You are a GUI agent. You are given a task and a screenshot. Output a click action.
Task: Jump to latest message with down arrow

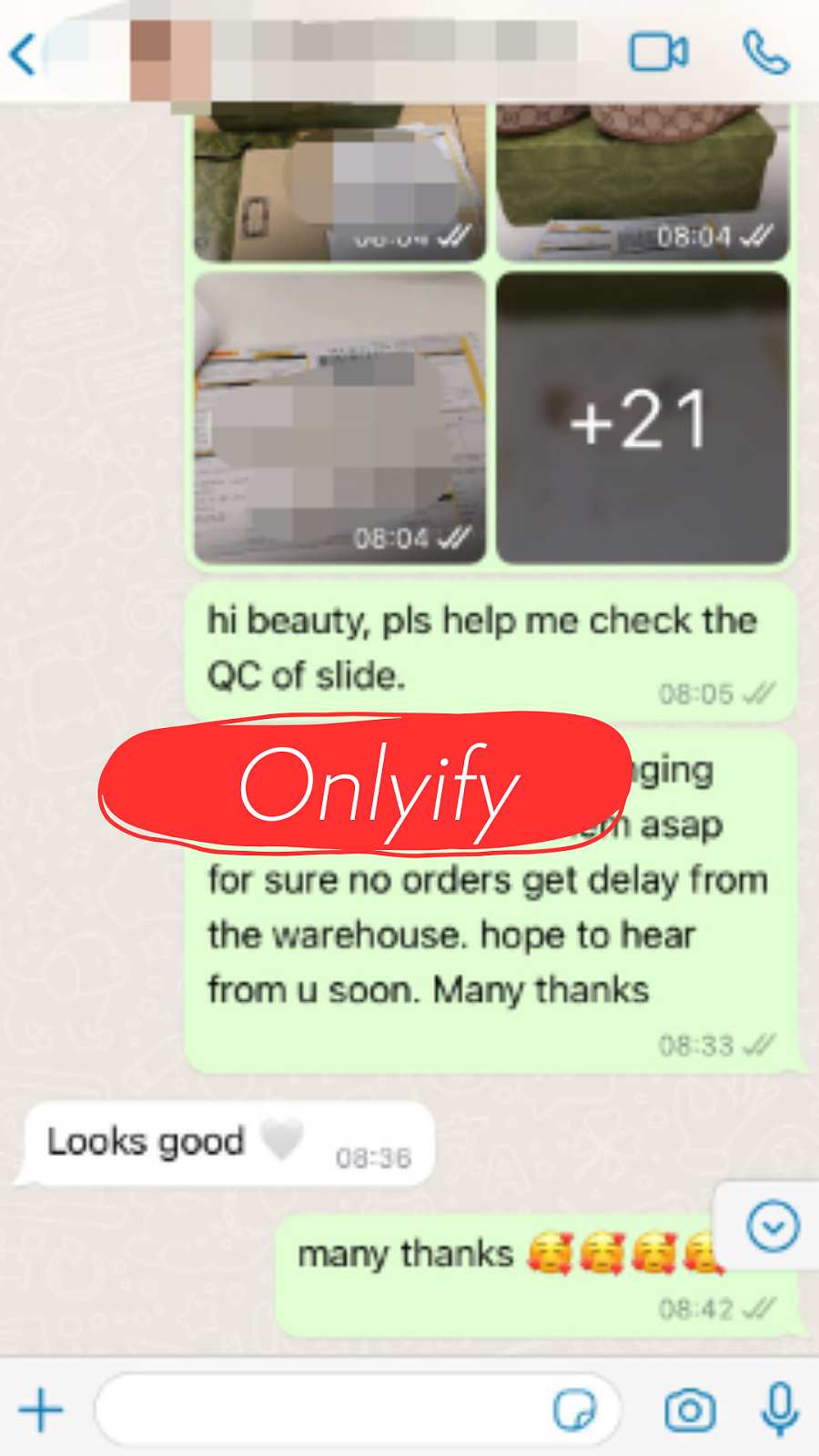click(x=773, y=1226)
